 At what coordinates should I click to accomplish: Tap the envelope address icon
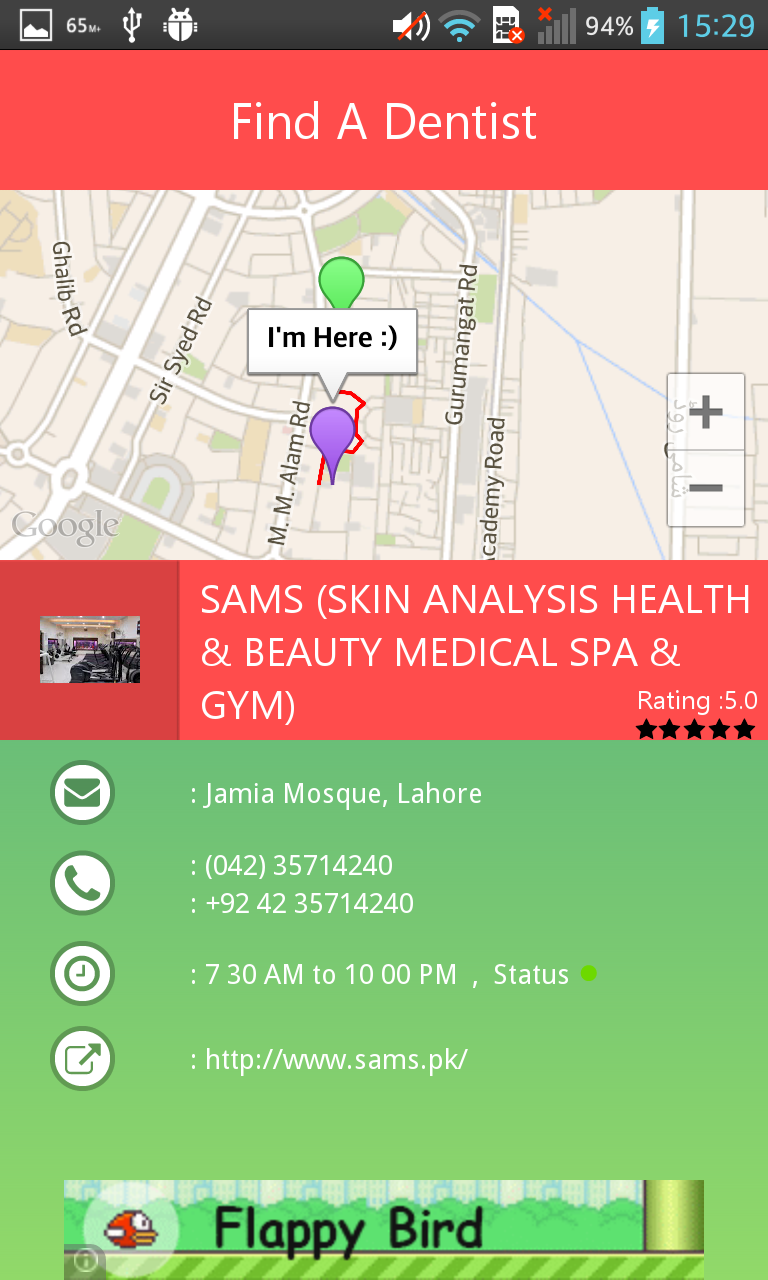pos(82,793)
